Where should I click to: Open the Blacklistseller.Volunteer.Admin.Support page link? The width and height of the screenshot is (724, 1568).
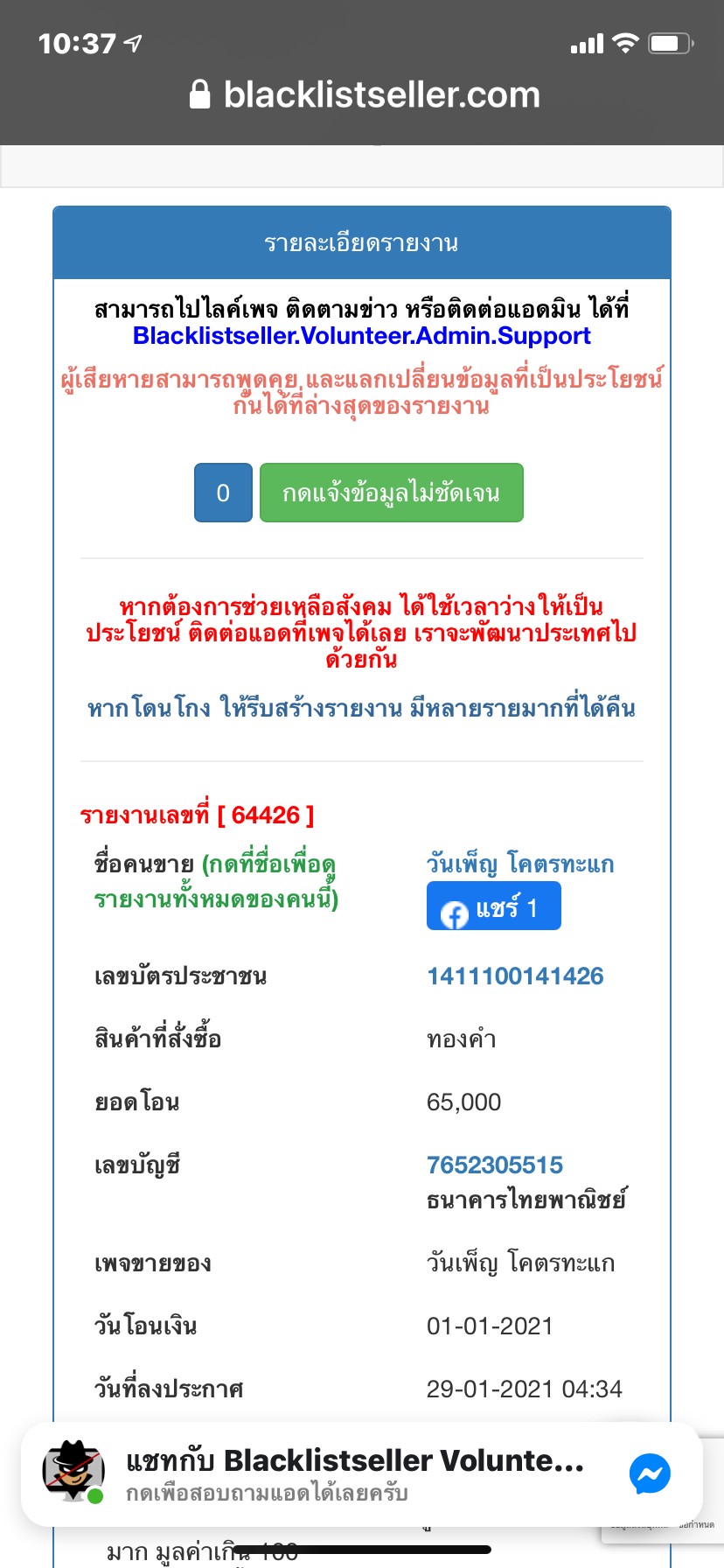(x=361, y=336)
